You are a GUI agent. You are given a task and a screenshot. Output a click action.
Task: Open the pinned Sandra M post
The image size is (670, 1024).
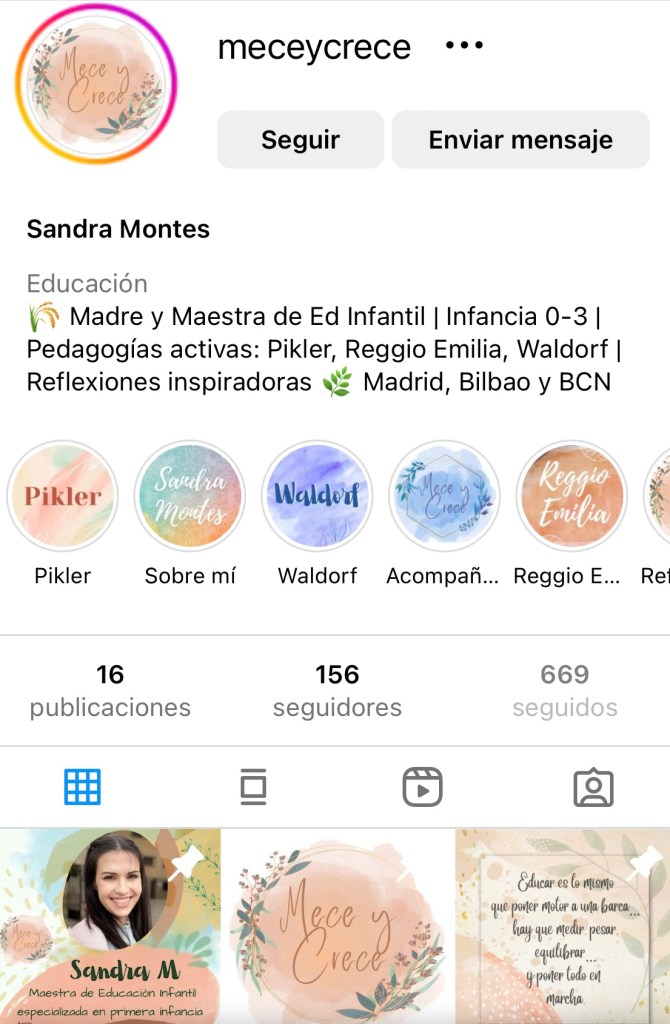tap(110, 926)
